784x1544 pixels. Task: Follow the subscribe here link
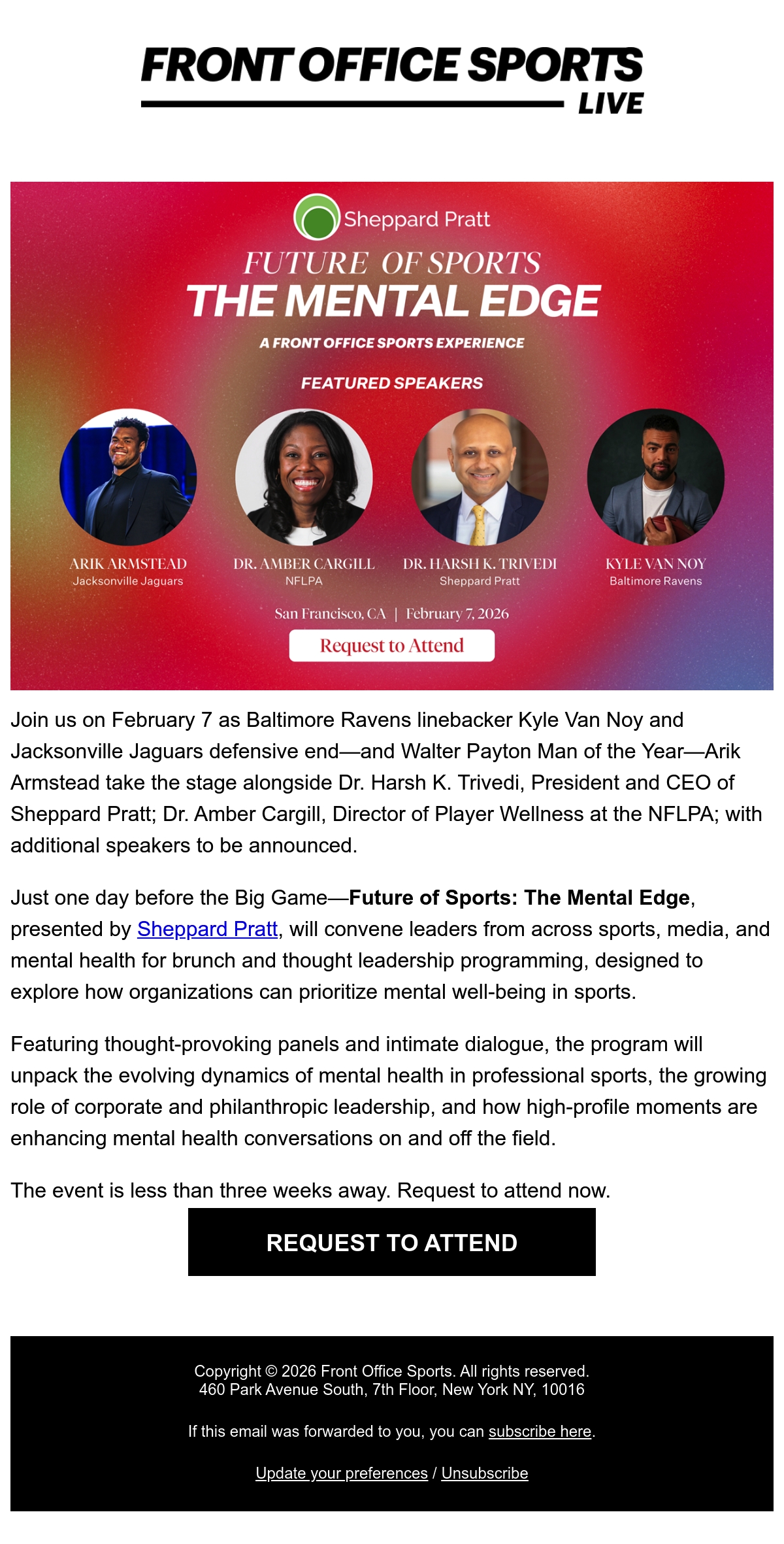pos(540,1431)
